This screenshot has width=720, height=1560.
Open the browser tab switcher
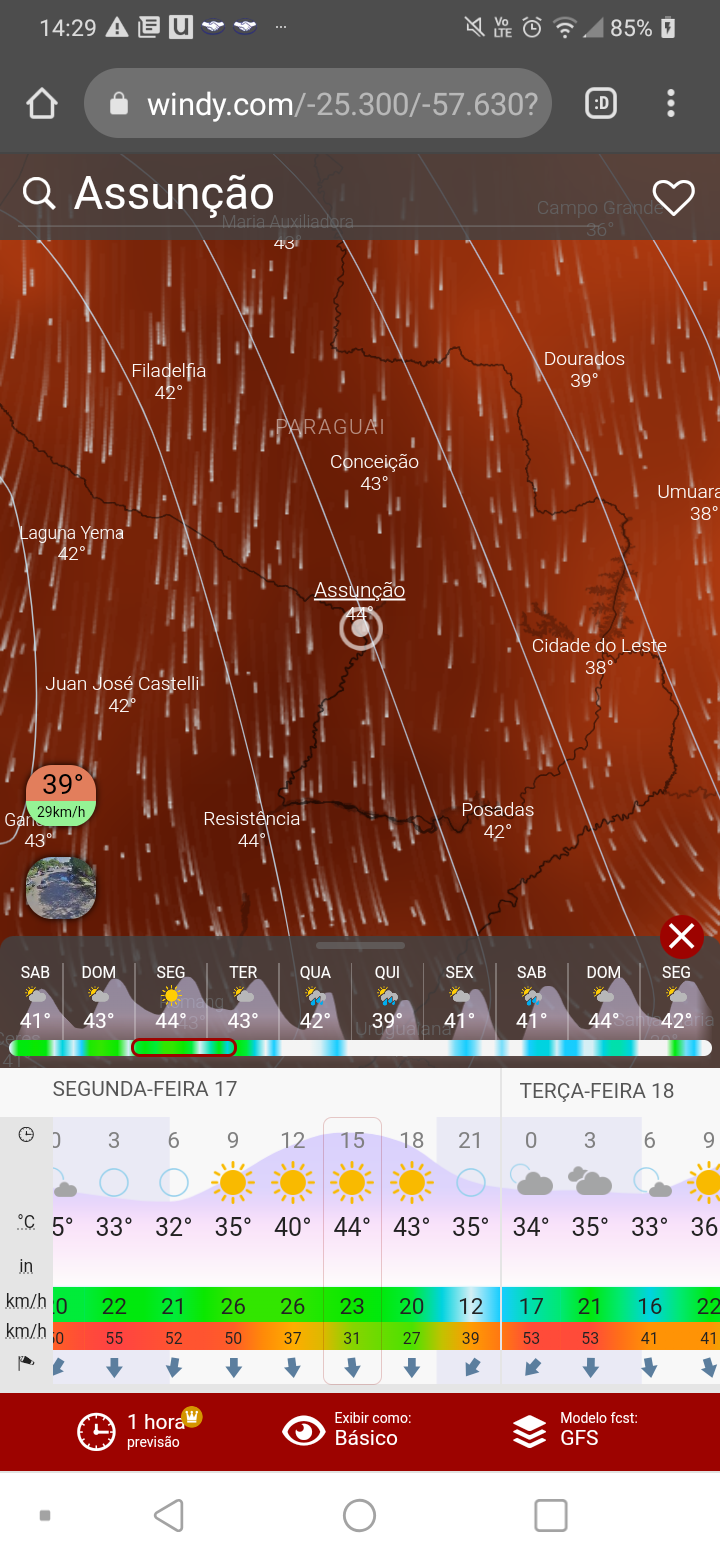601,103
